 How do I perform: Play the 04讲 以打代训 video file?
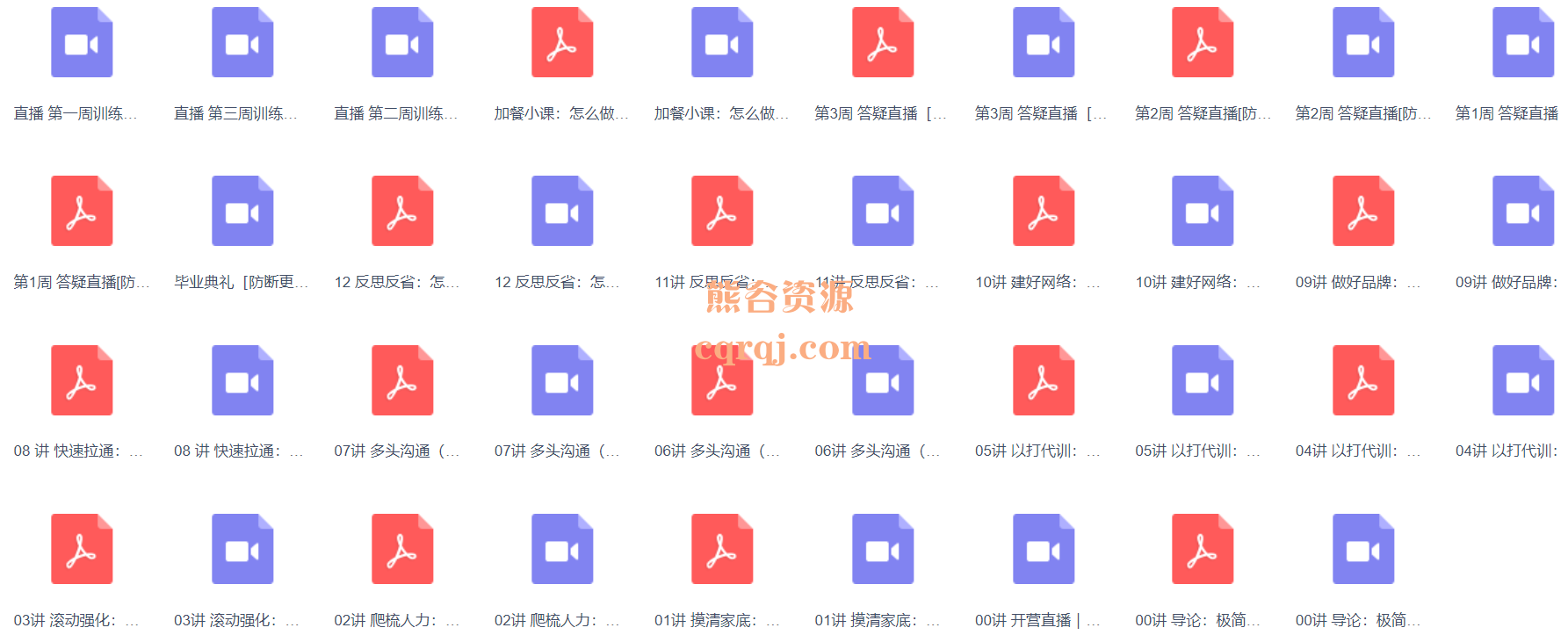coord(1523,381)
